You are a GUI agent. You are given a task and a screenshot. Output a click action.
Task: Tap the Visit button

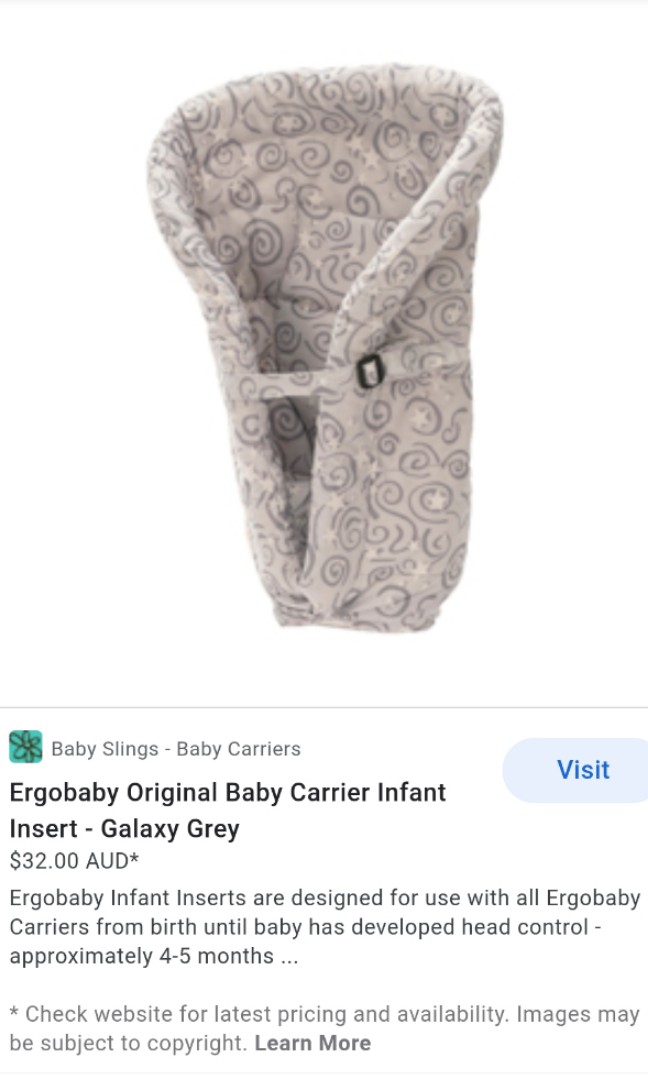click(x=582, y=770)
